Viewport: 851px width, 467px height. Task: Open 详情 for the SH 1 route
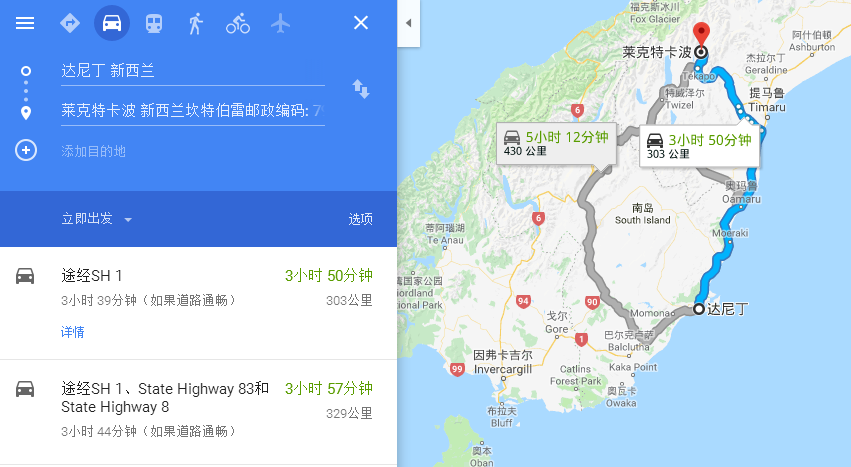point(72,332)
